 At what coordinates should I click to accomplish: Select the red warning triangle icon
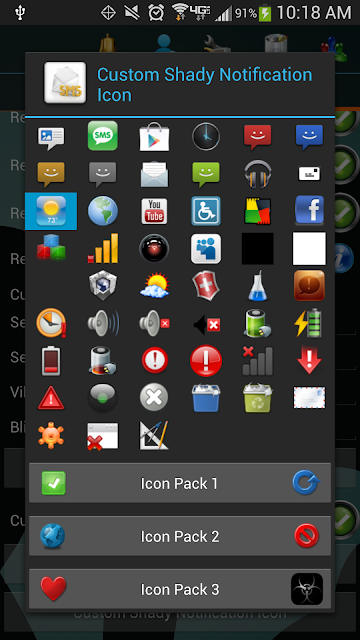[x=51, y=398]
